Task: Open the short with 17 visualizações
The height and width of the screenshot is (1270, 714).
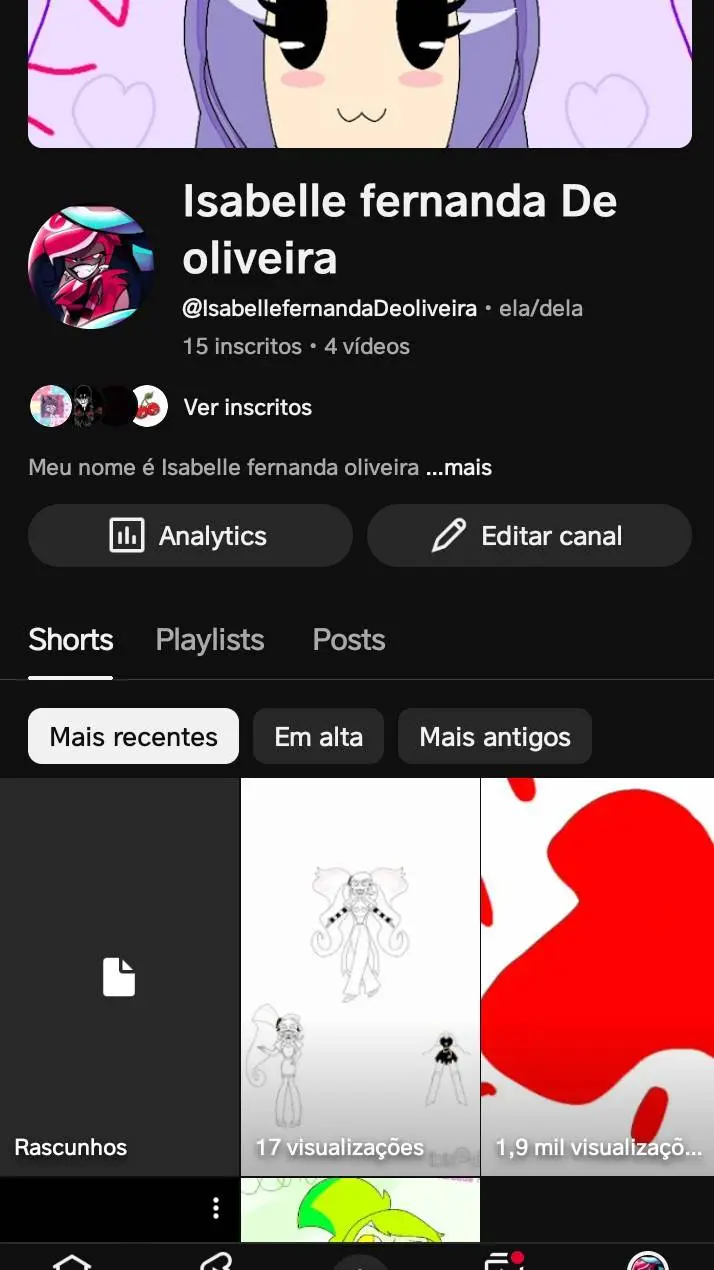Action: [x=360, y=977]
